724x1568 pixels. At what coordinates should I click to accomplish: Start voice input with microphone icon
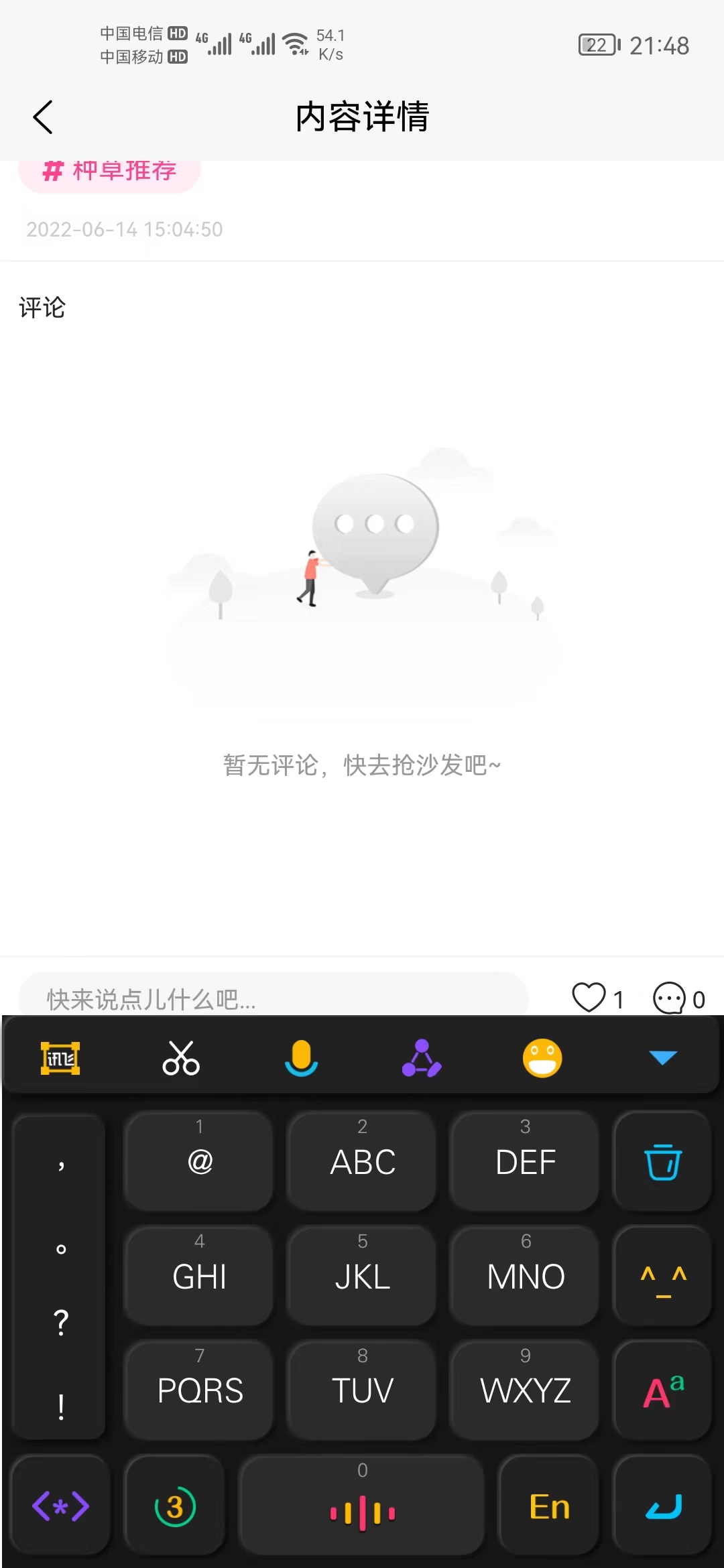[x=301, y=1058]
